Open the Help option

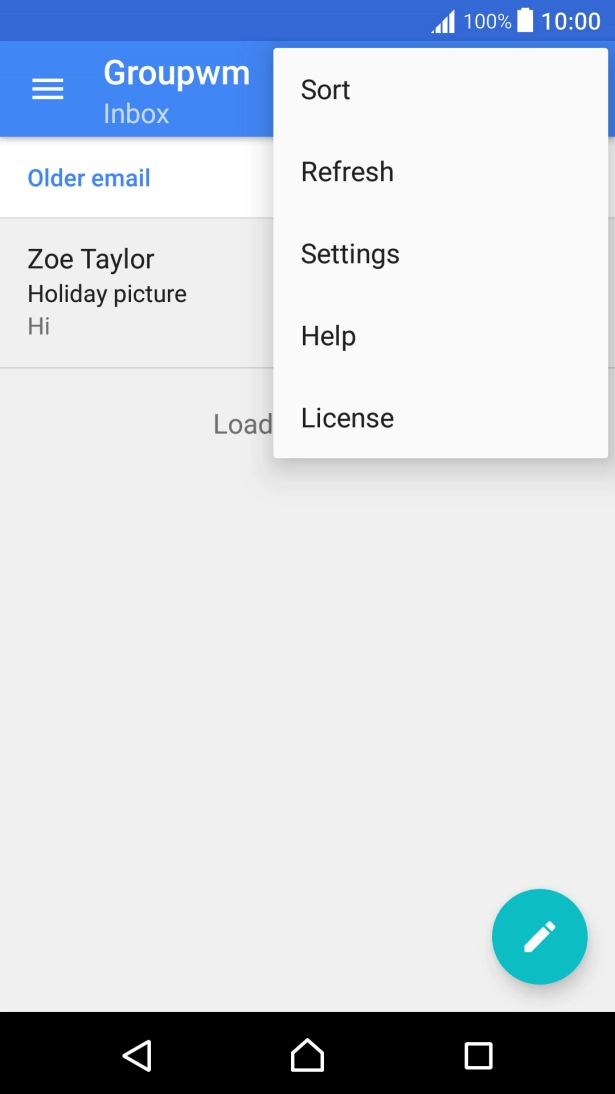click(440, 336)
